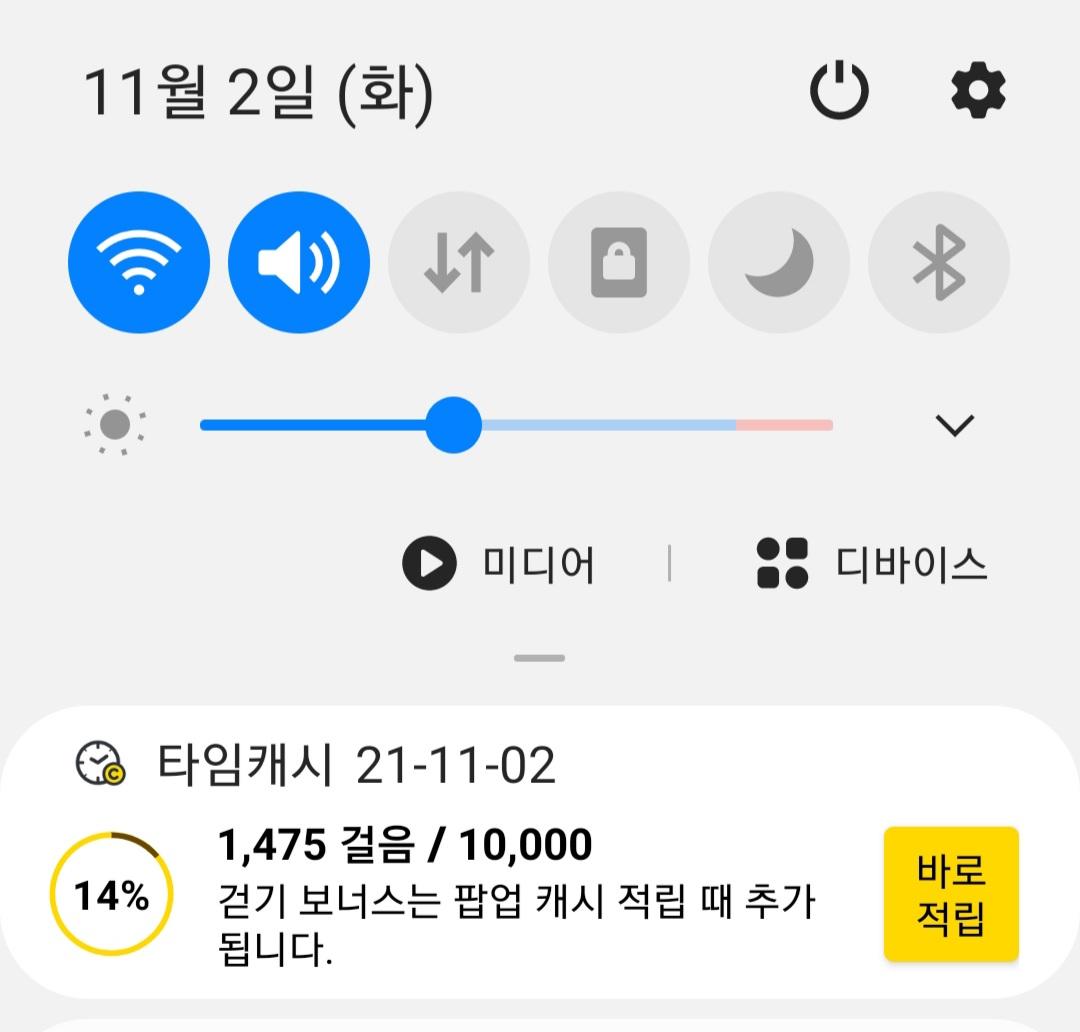Enable mobile data
This screenshot has height=1032, width=1080.
(x=459, y=262)
